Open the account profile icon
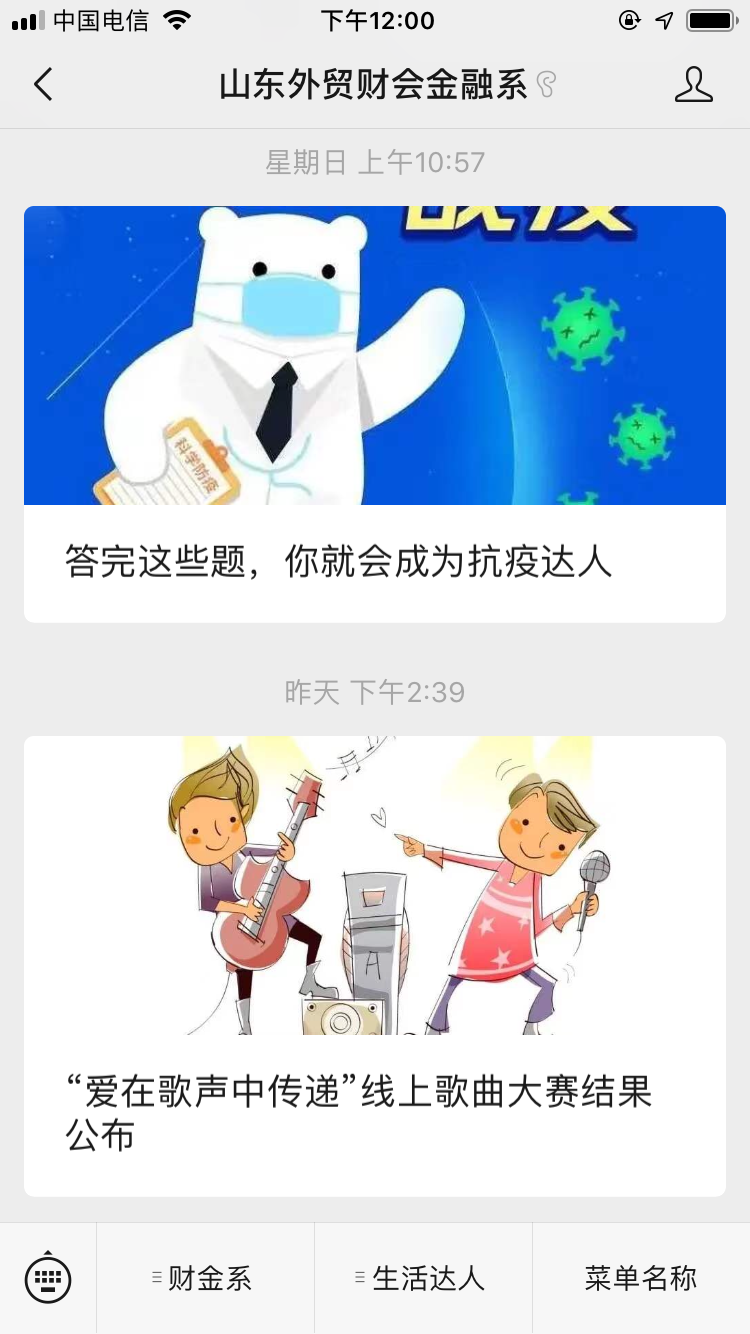The height and width of the screenshot is (1334, 750). tap(693, 85)
